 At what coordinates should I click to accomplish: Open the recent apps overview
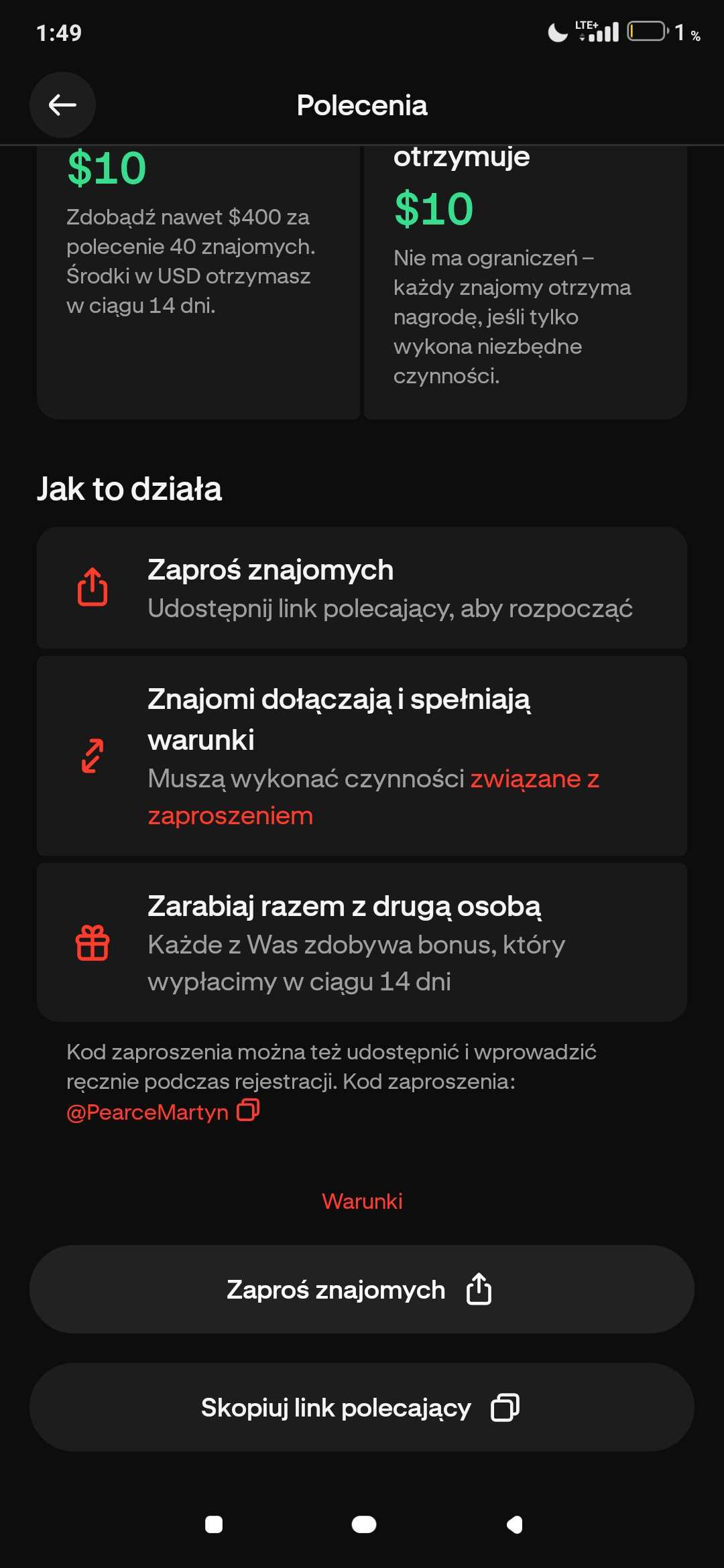(x=214, y=1524)
